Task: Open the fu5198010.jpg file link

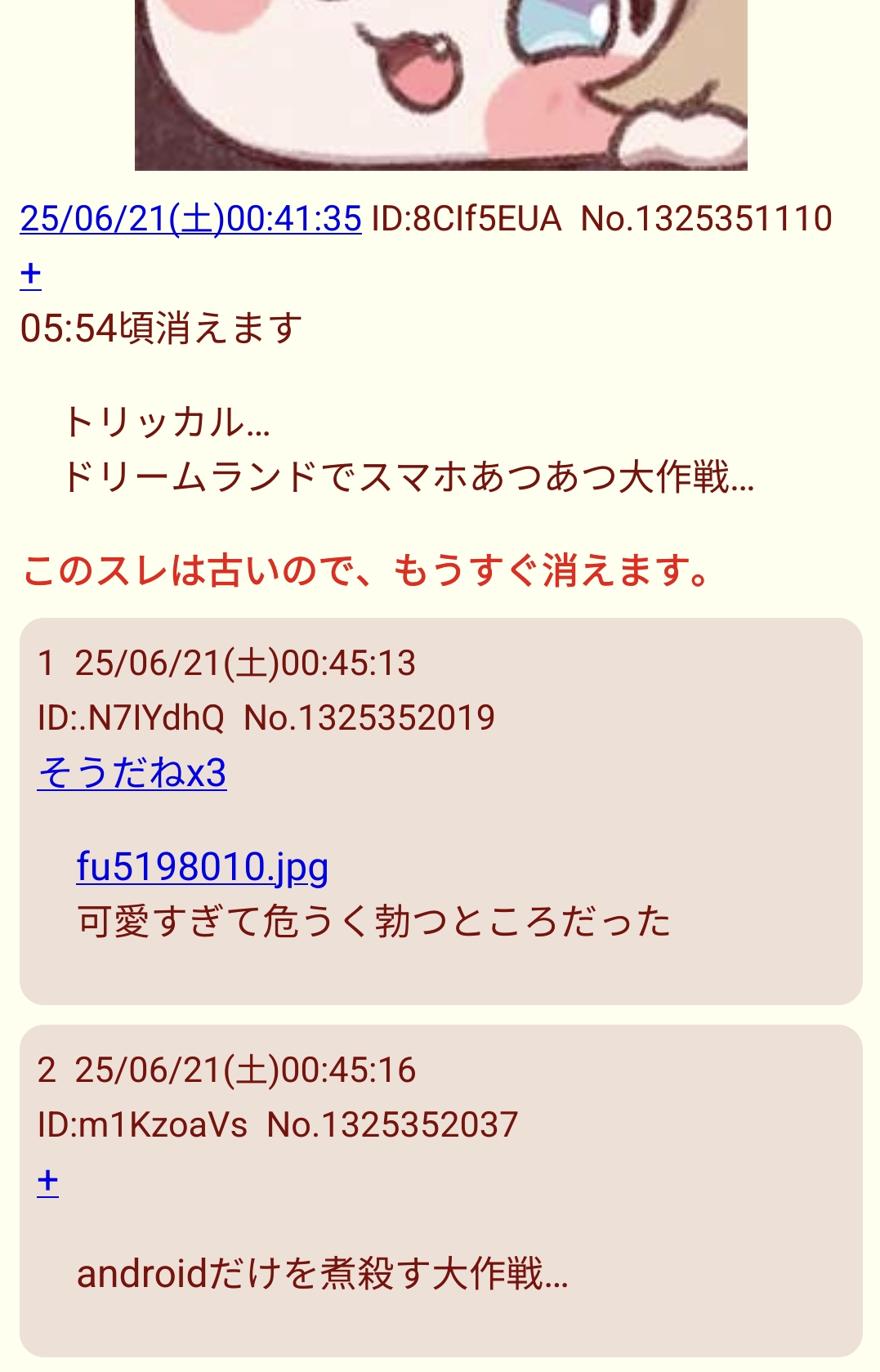Action: (202, 867)
